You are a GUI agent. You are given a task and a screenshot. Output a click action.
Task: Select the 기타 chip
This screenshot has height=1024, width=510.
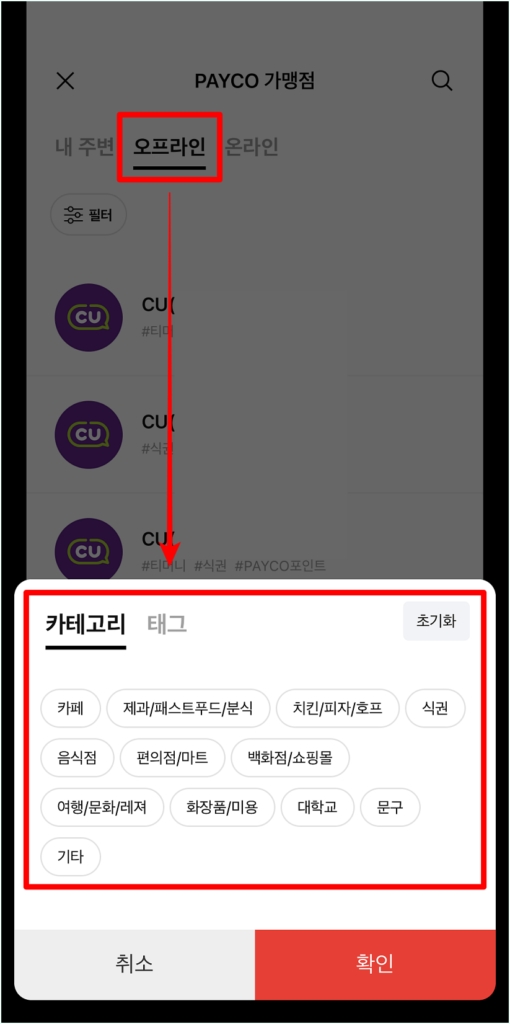coord(71,857)
